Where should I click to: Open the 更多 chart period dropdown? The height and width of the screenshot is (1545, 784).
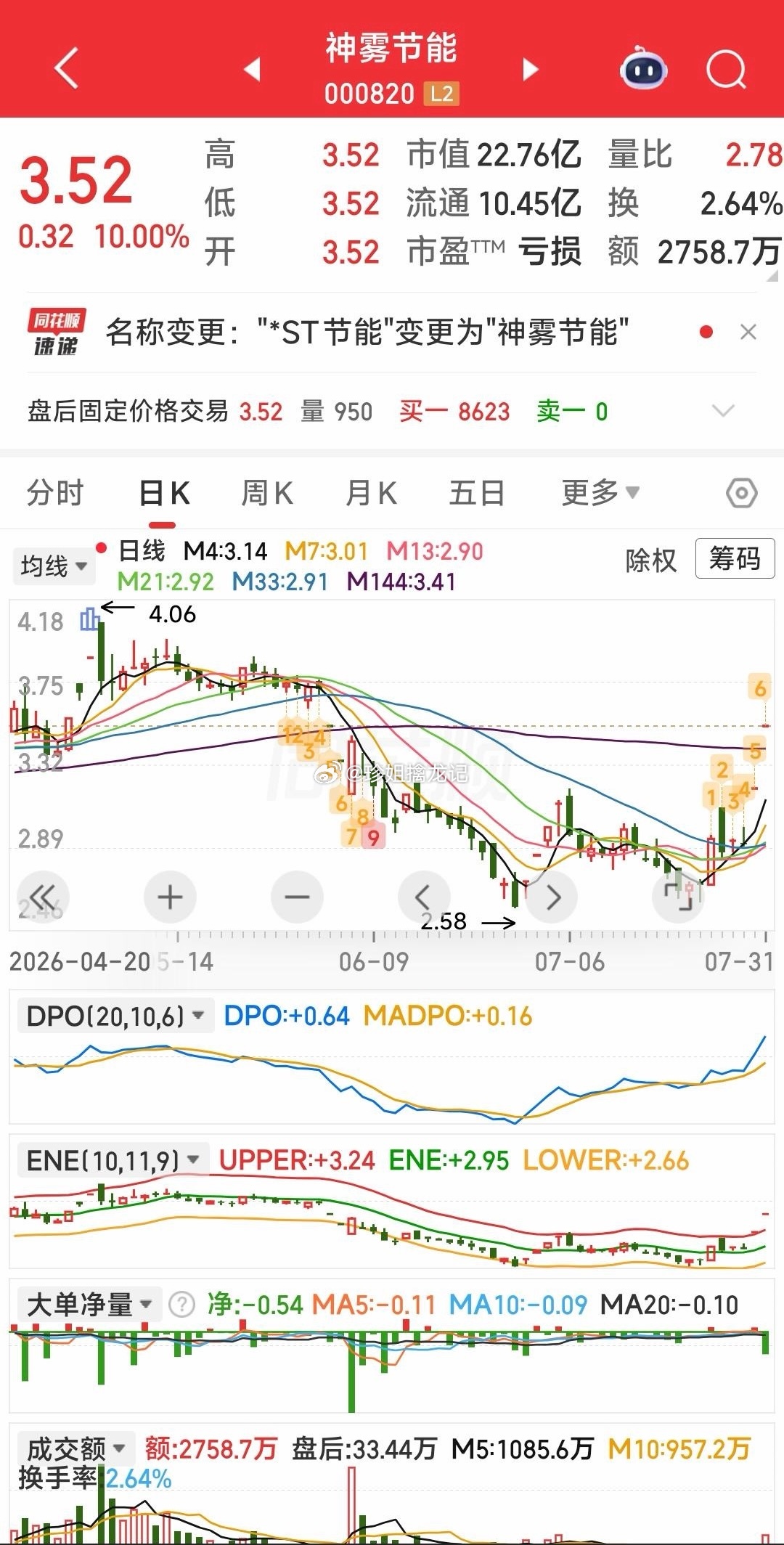coord(600,493)
